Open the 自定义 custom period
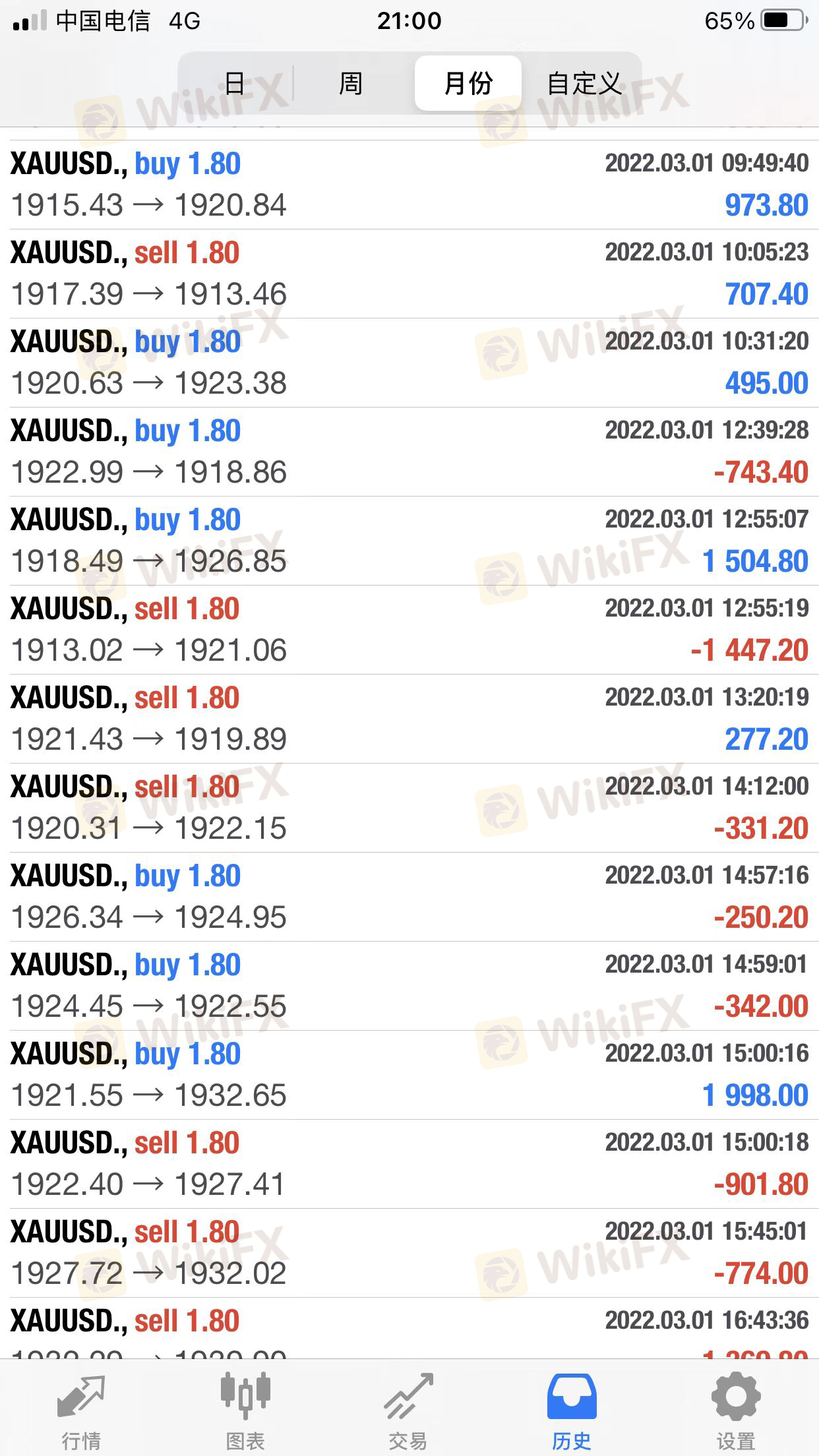 click(584, 84)
